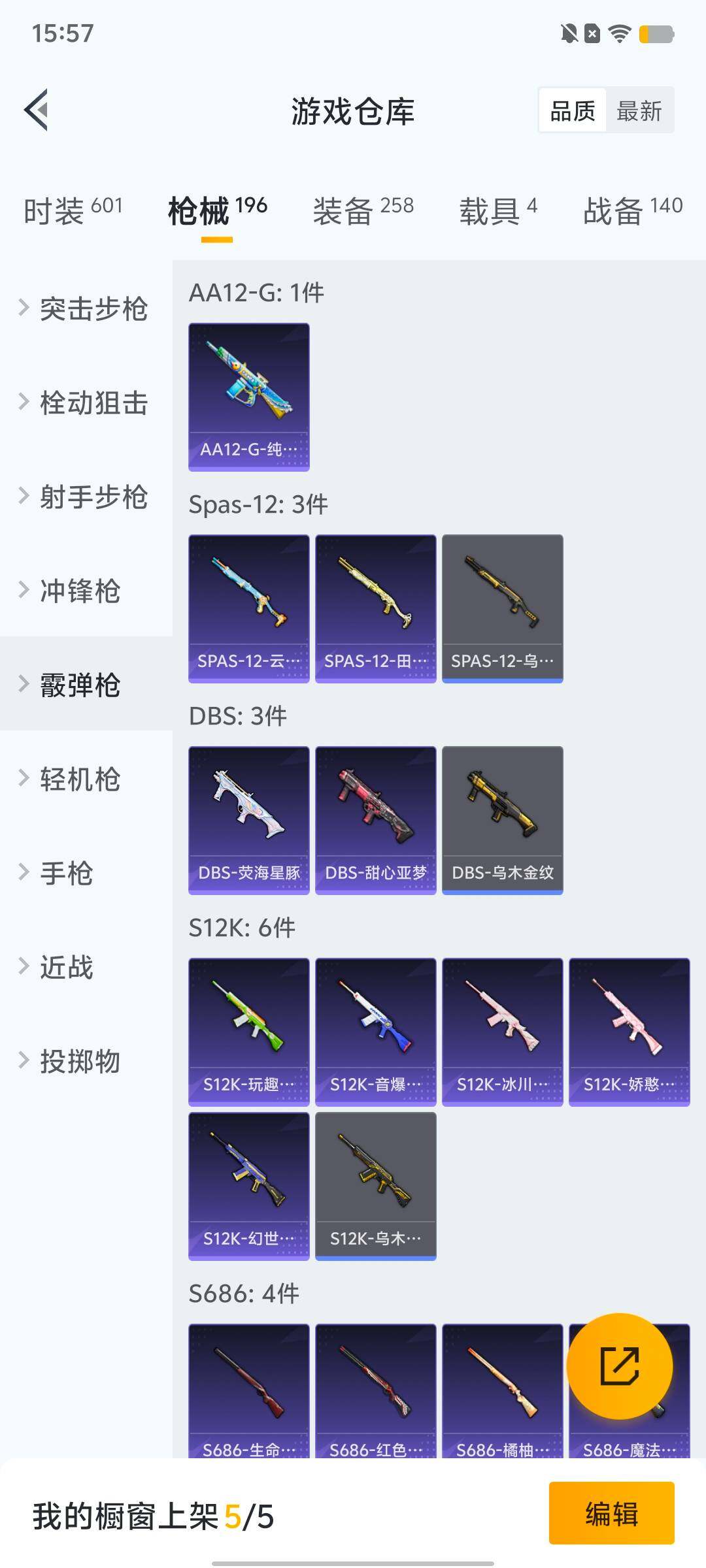View the DBS-荧海星豚 skin
Viewport: 706px width, 1568px height.
tap(248, 820)
